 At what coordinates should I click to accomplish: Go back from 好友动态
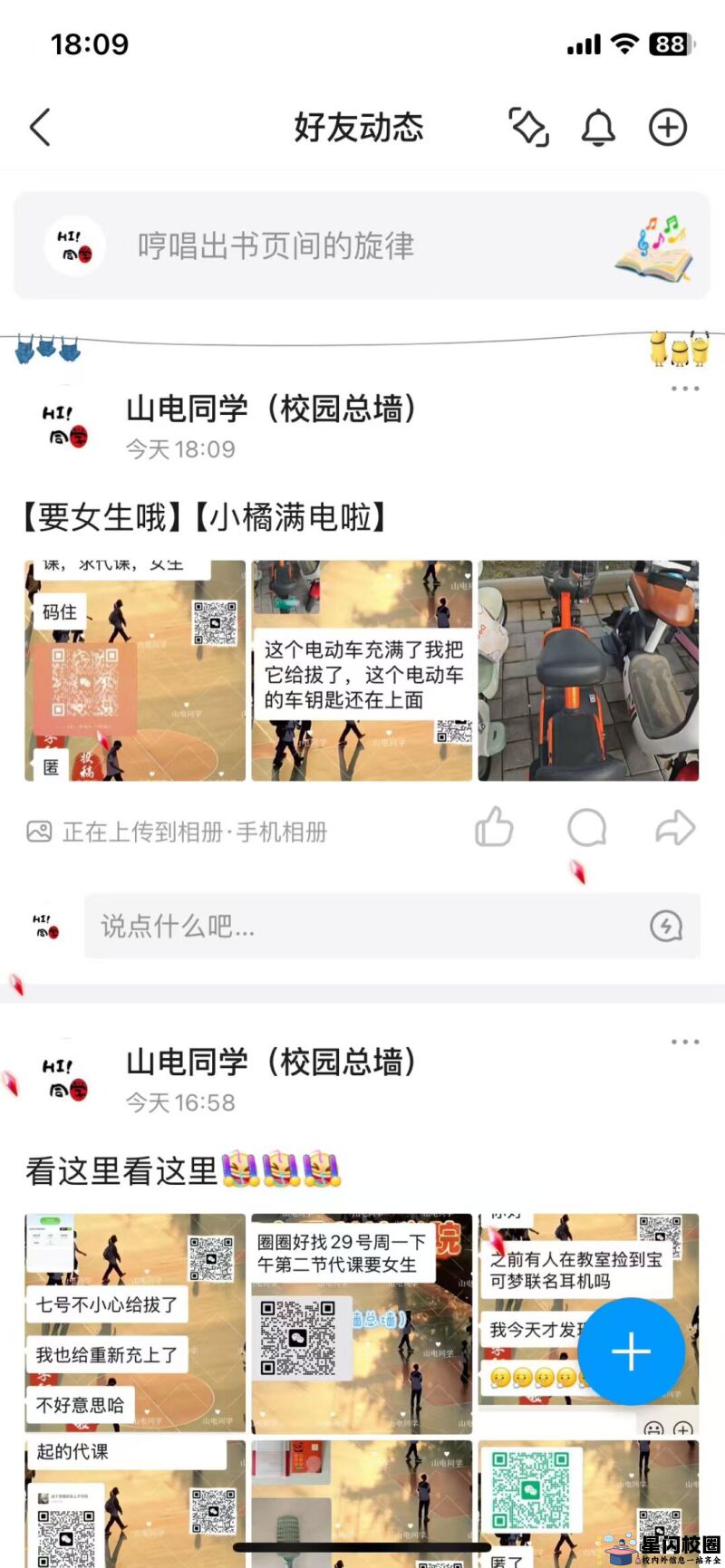coord(40,127)
